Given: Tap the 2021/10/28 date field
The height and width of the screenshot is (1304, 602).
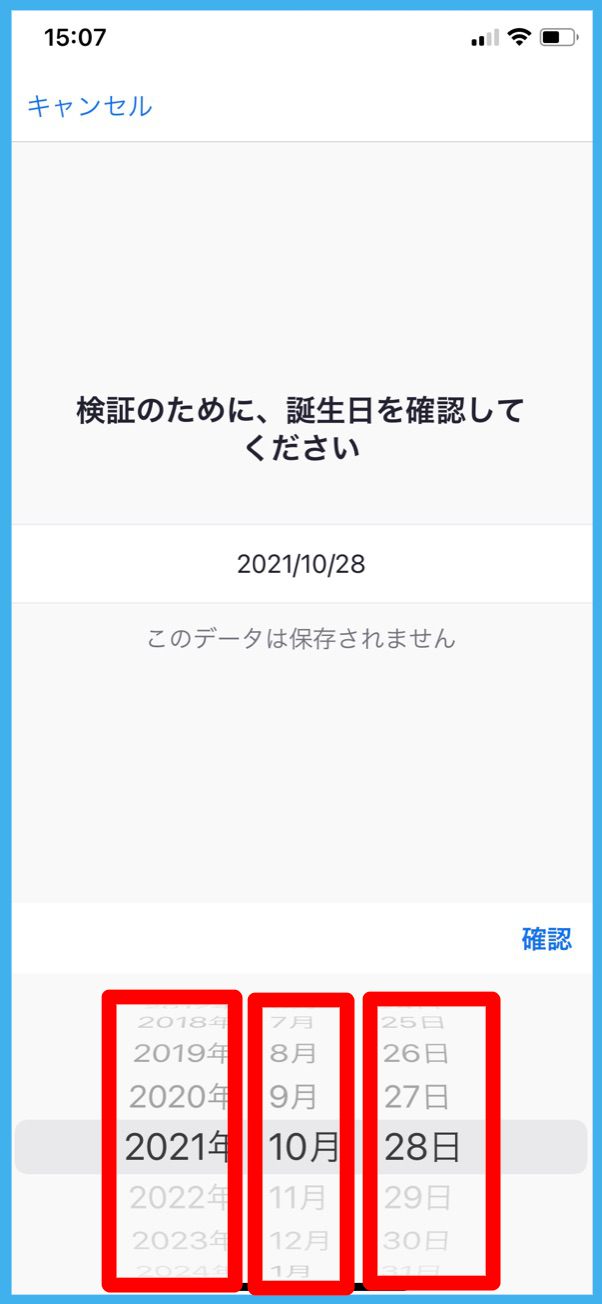Looking at the screenshot, I should coord(301,564).
